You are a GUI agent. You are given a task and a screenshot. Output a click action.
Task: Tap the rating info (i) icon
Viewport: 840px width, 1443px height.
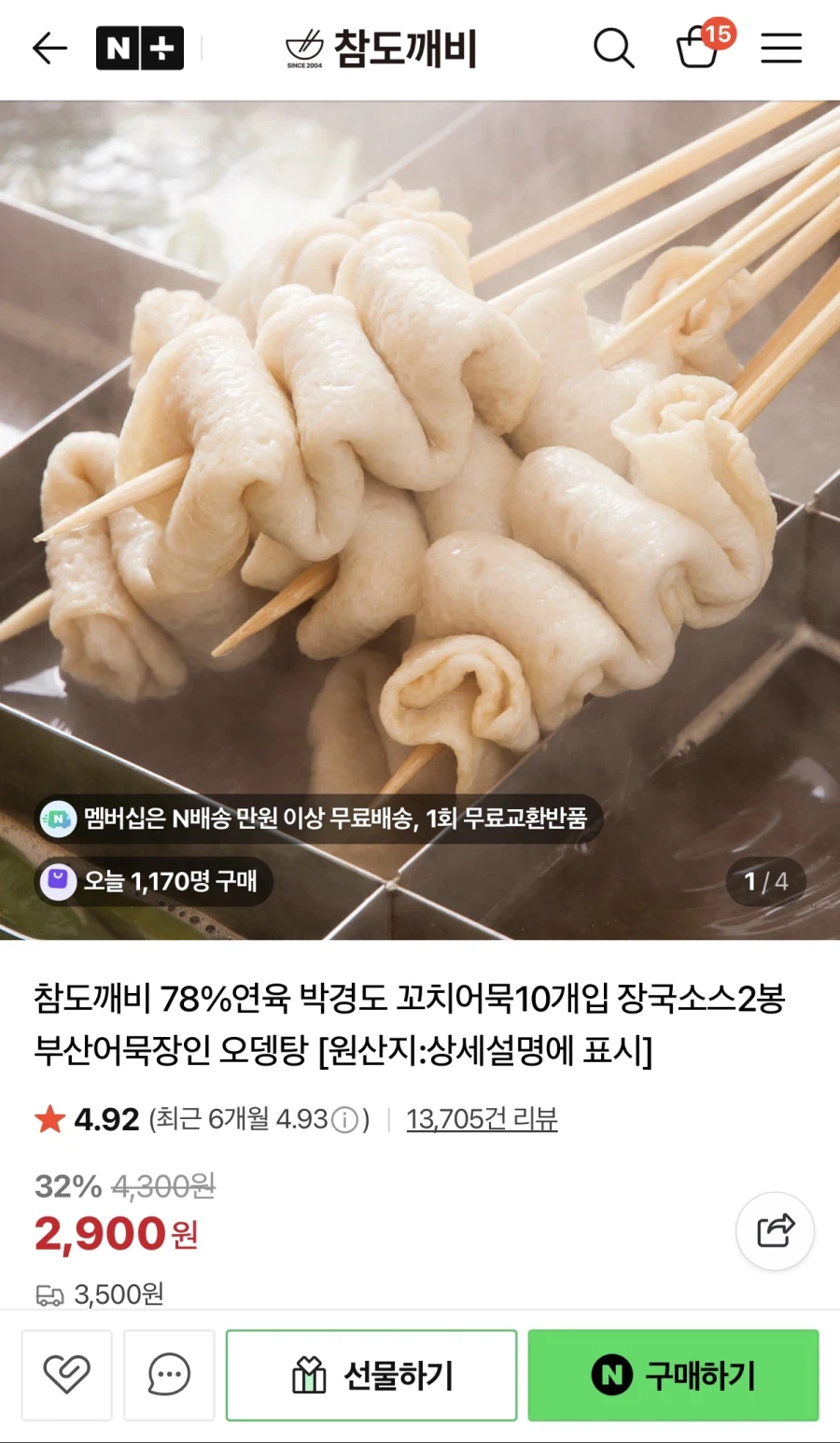(x=347, y=1118)
